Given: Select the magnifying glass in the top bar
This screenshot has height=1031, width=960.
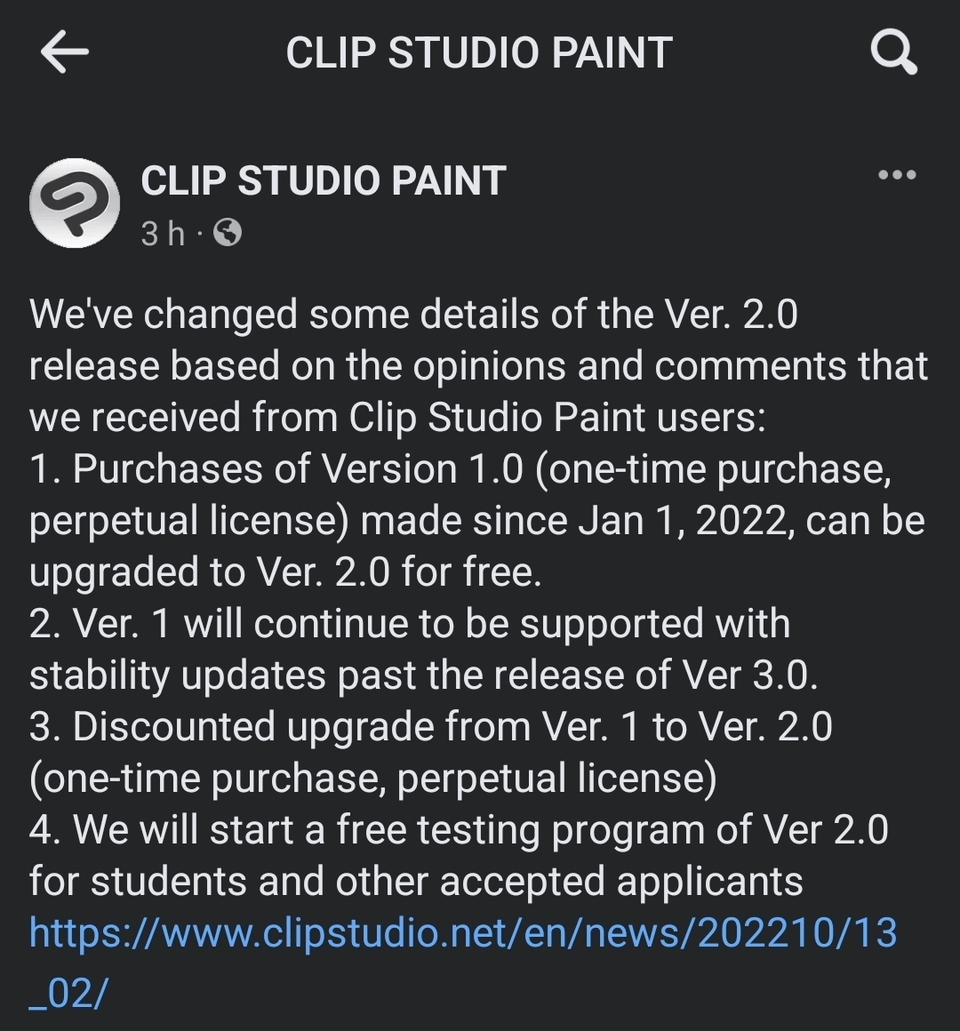Looking at the screenshot, I should coord(893,52).
